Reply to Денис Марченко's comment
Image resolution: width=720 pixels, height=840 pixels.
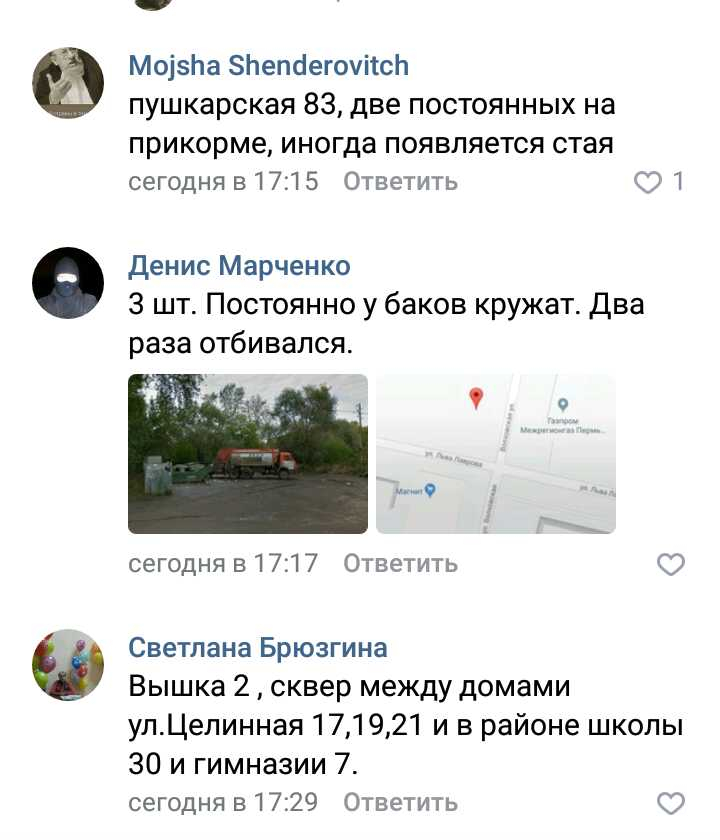(400, 564)
